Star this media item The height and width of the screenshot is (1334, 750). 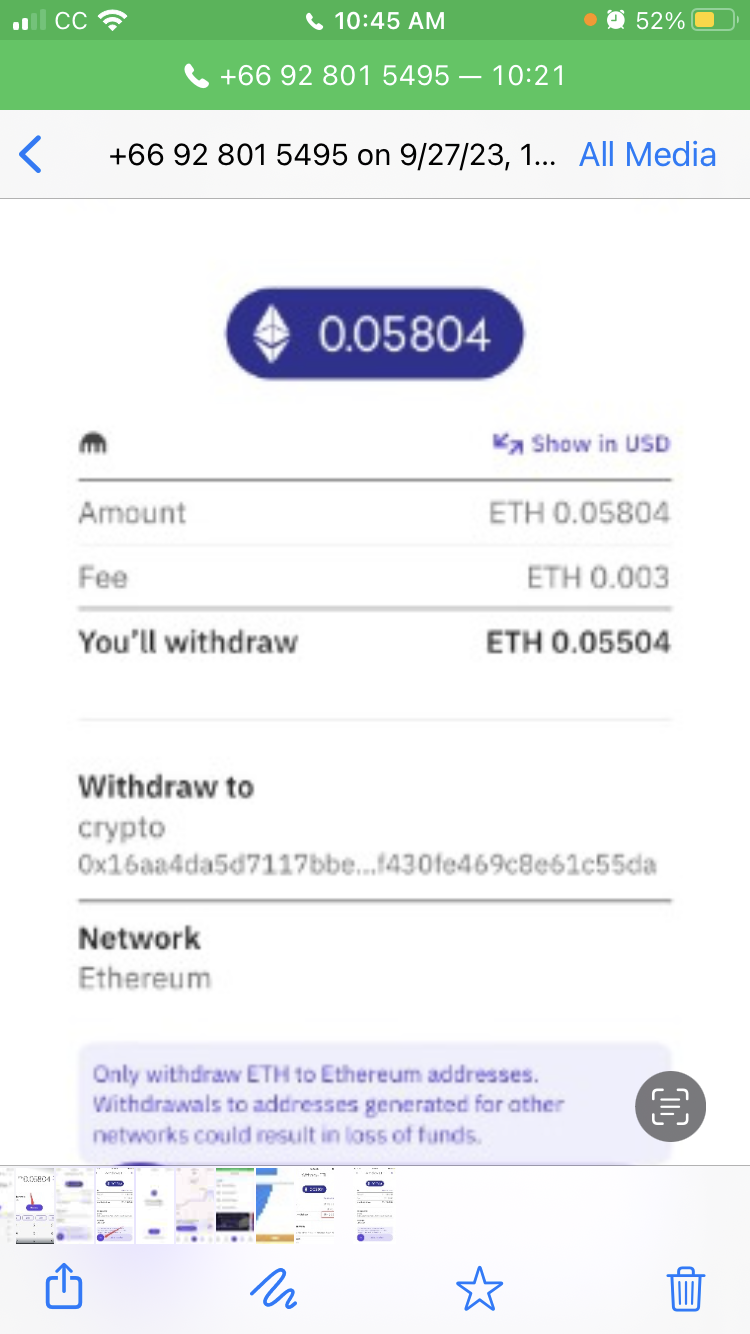(x=479, y=1289)
